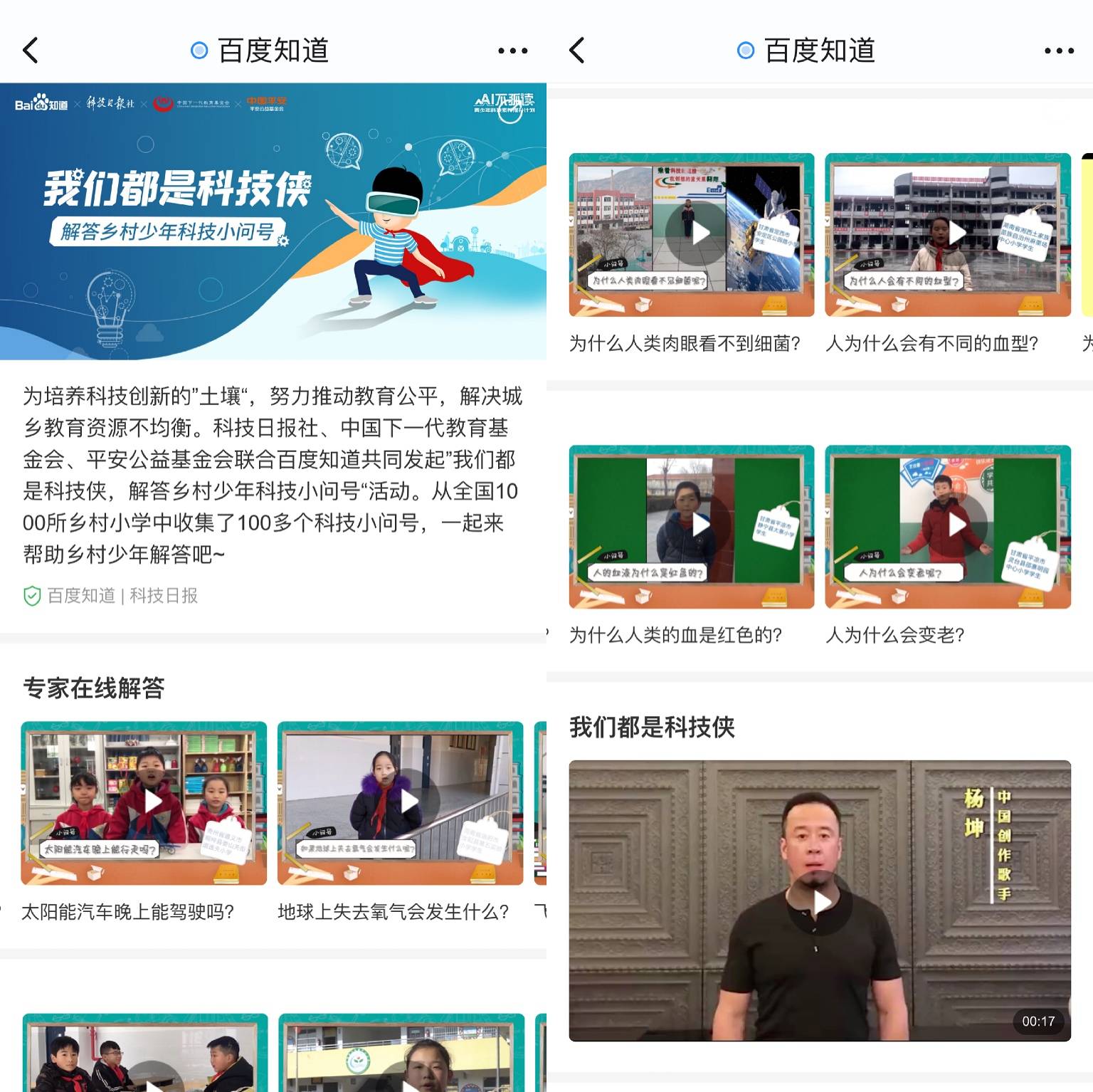The width and height of the screenshot is (1093, 1092).
Task: Play the video 地球上失去氧气会发生什么?
Action: (409, 802)
